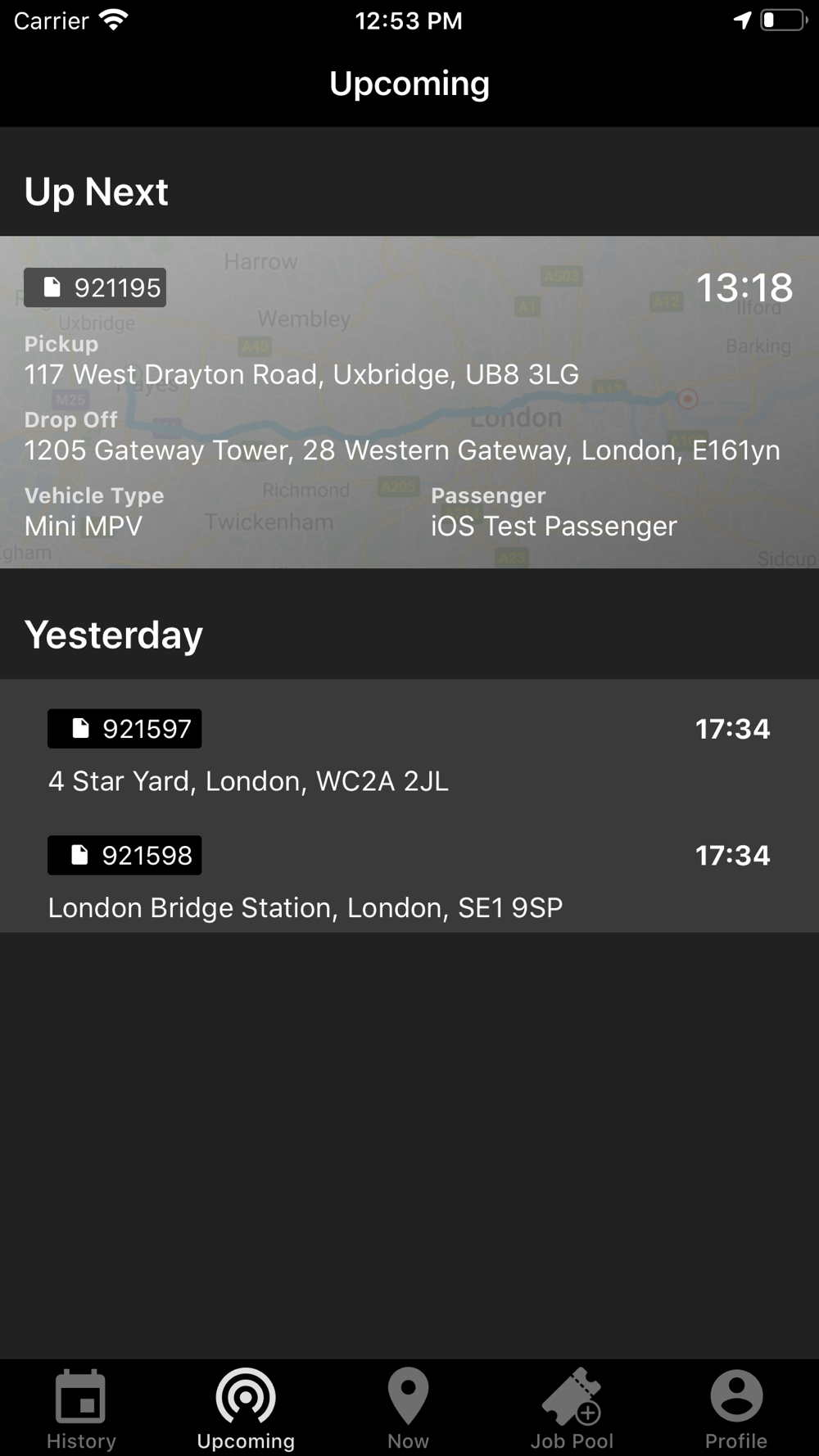Image resolution: width=819 pixels, height=1456 pixels.
Task: Go to the Now tab
Action: tap(408, 1409)
